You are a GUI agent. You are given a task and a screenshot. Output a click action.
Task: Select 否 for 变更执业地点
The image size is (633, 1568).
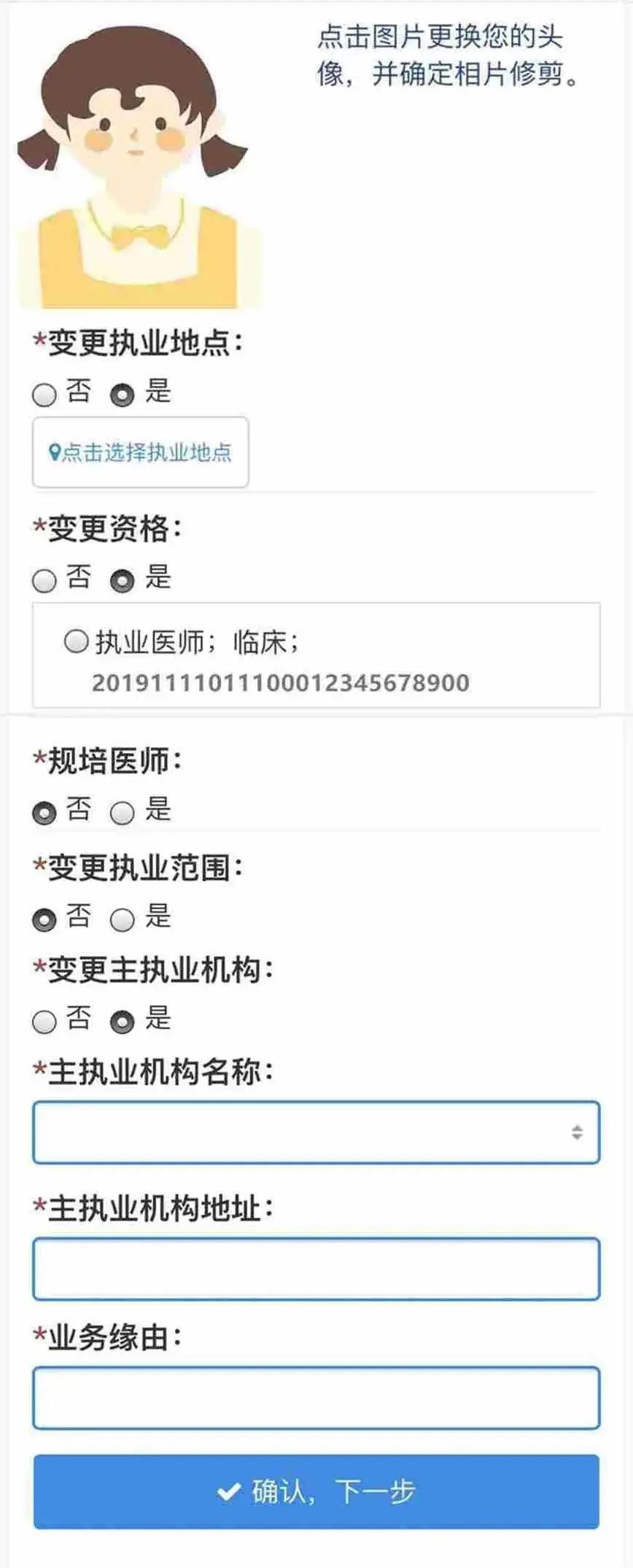coord(44,394)
